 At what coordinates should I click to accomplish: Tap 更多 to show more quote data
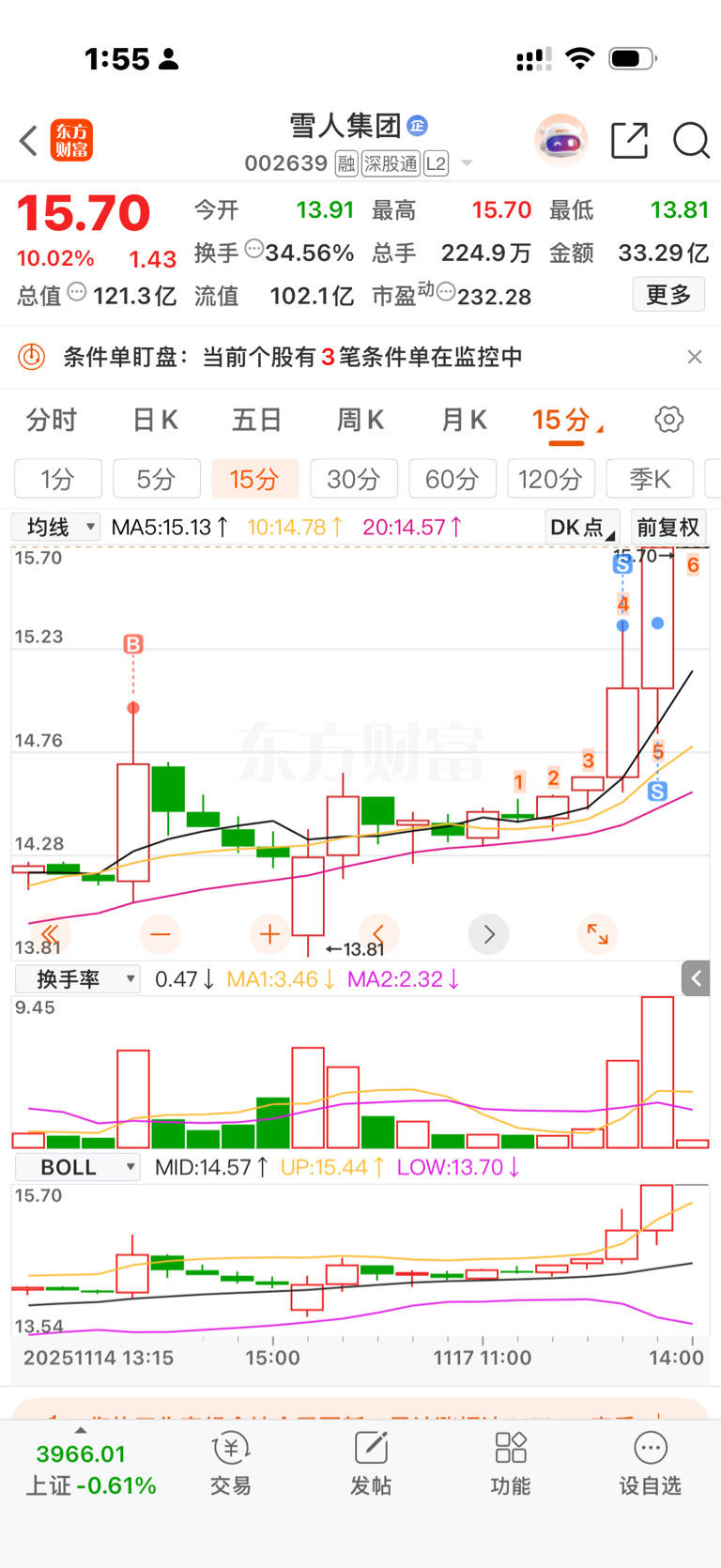(x=668, y=295)
